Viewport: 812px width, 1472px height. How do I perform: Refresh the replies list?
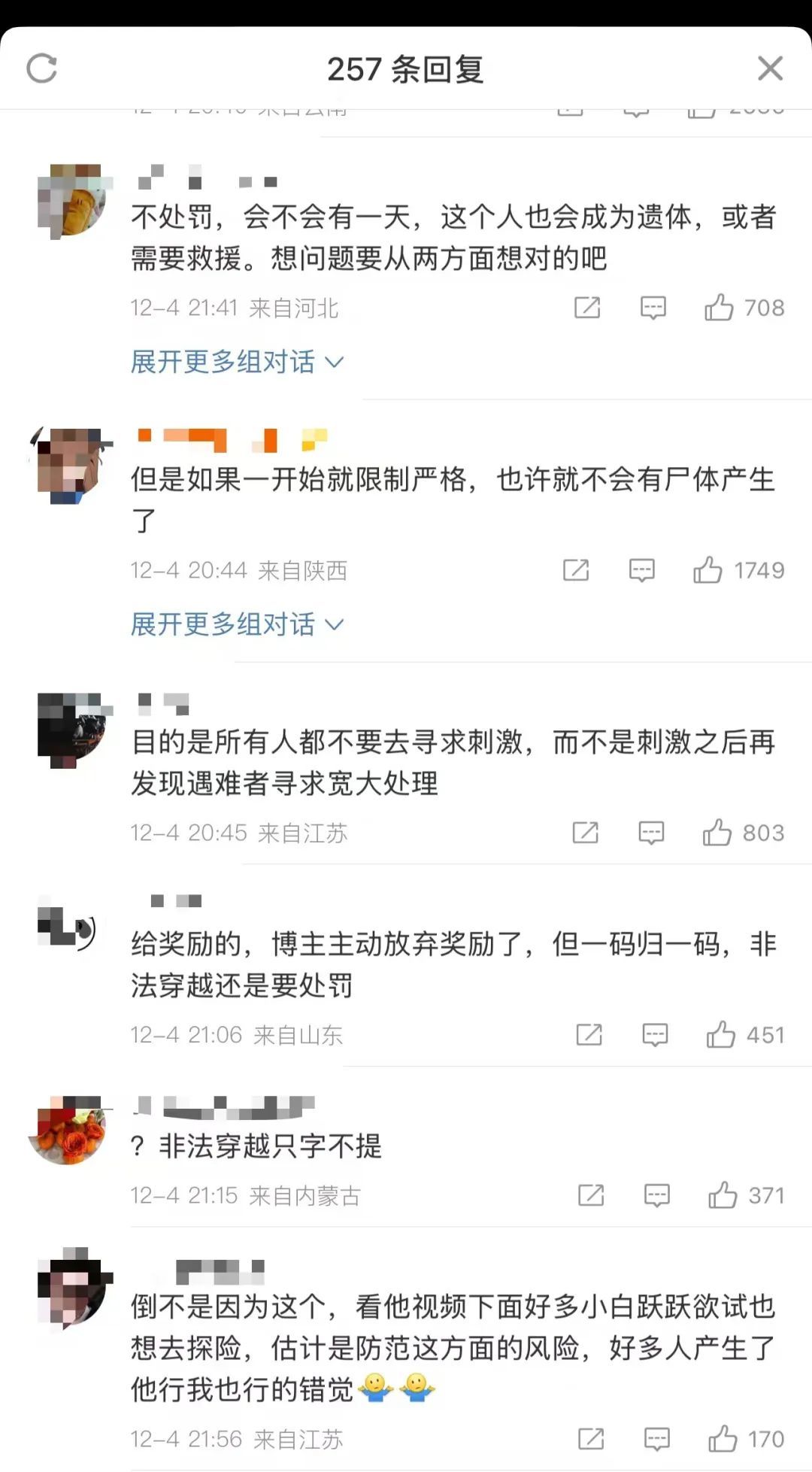(41, 68)
